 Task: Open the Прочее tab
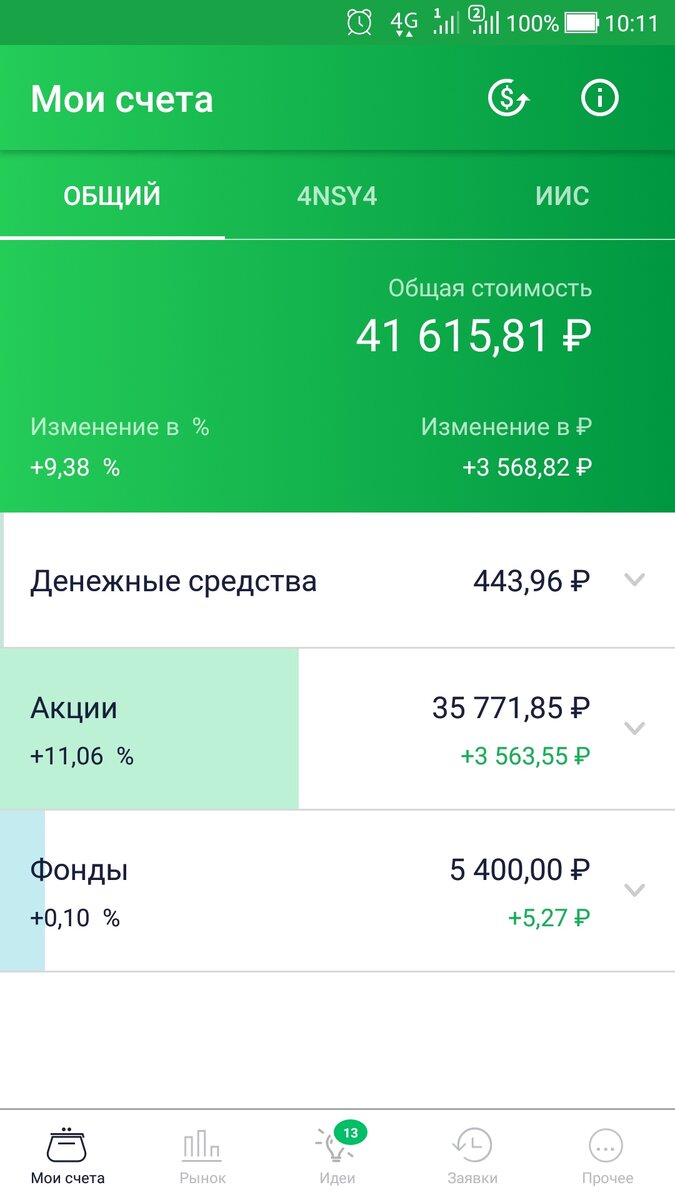click(607, 1155)
